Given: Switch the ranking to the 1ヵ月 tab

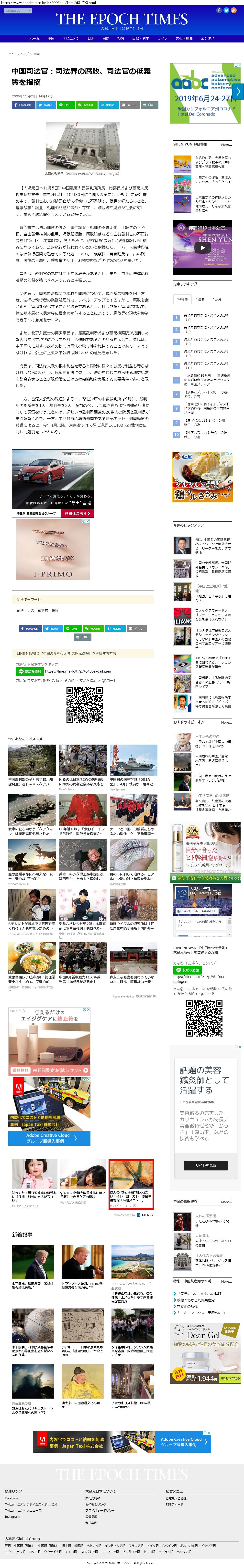Looking at the screenshot, I should 217,299.
